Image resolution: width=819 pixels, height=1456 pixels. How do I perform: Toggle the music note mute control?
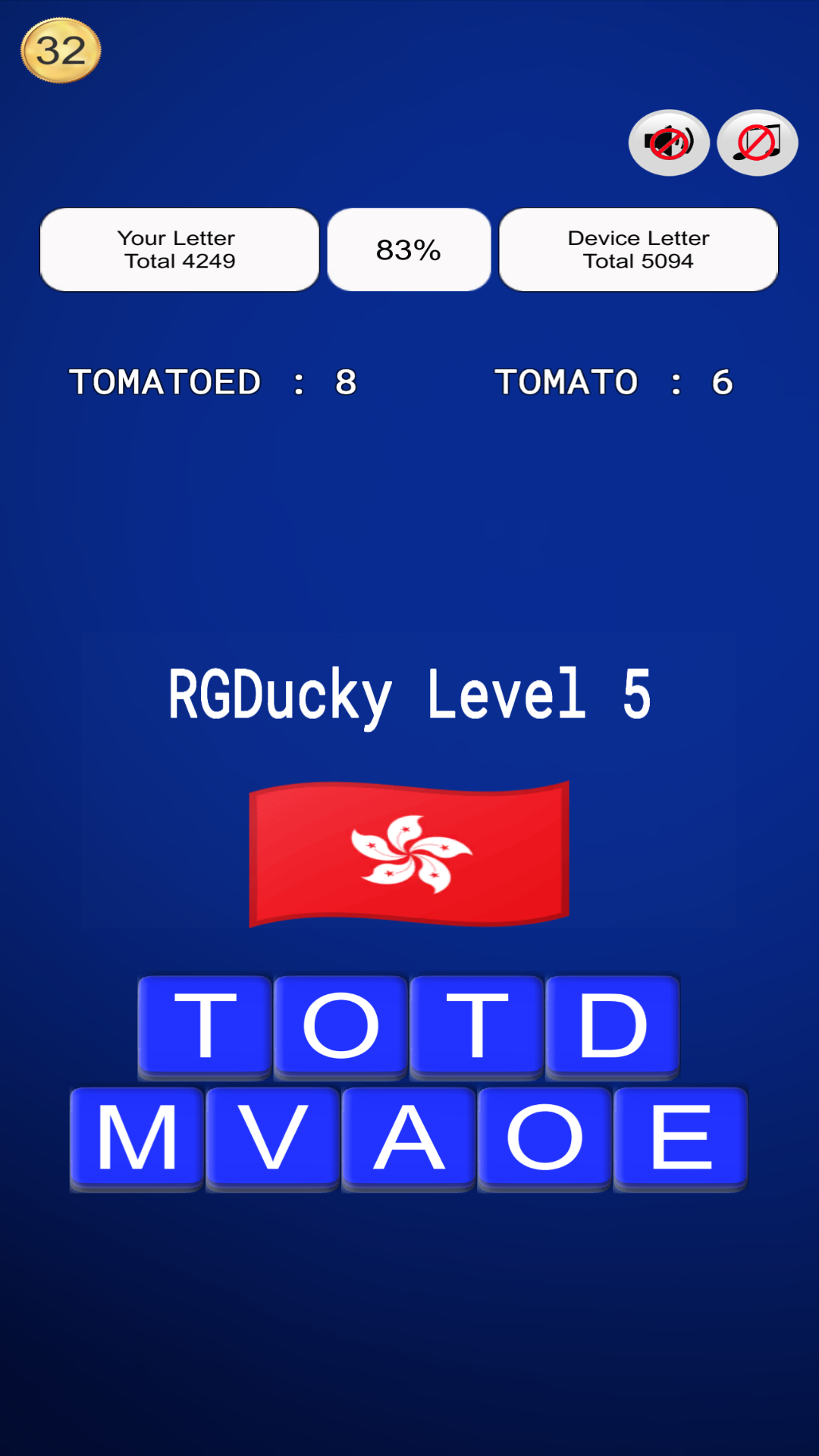point(756,142)
